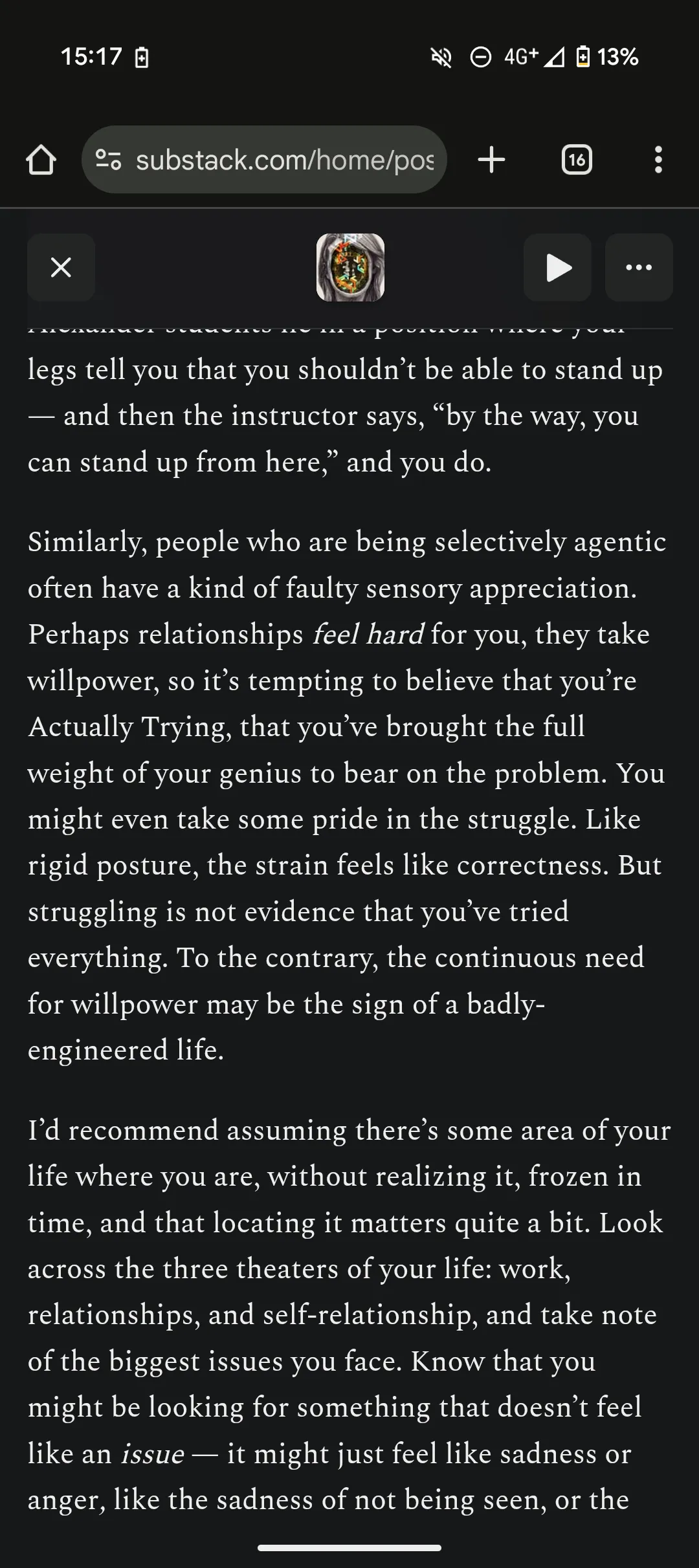
Task: View site information icon in address bar
Action: pyautogui.click(x=108, y=160)
